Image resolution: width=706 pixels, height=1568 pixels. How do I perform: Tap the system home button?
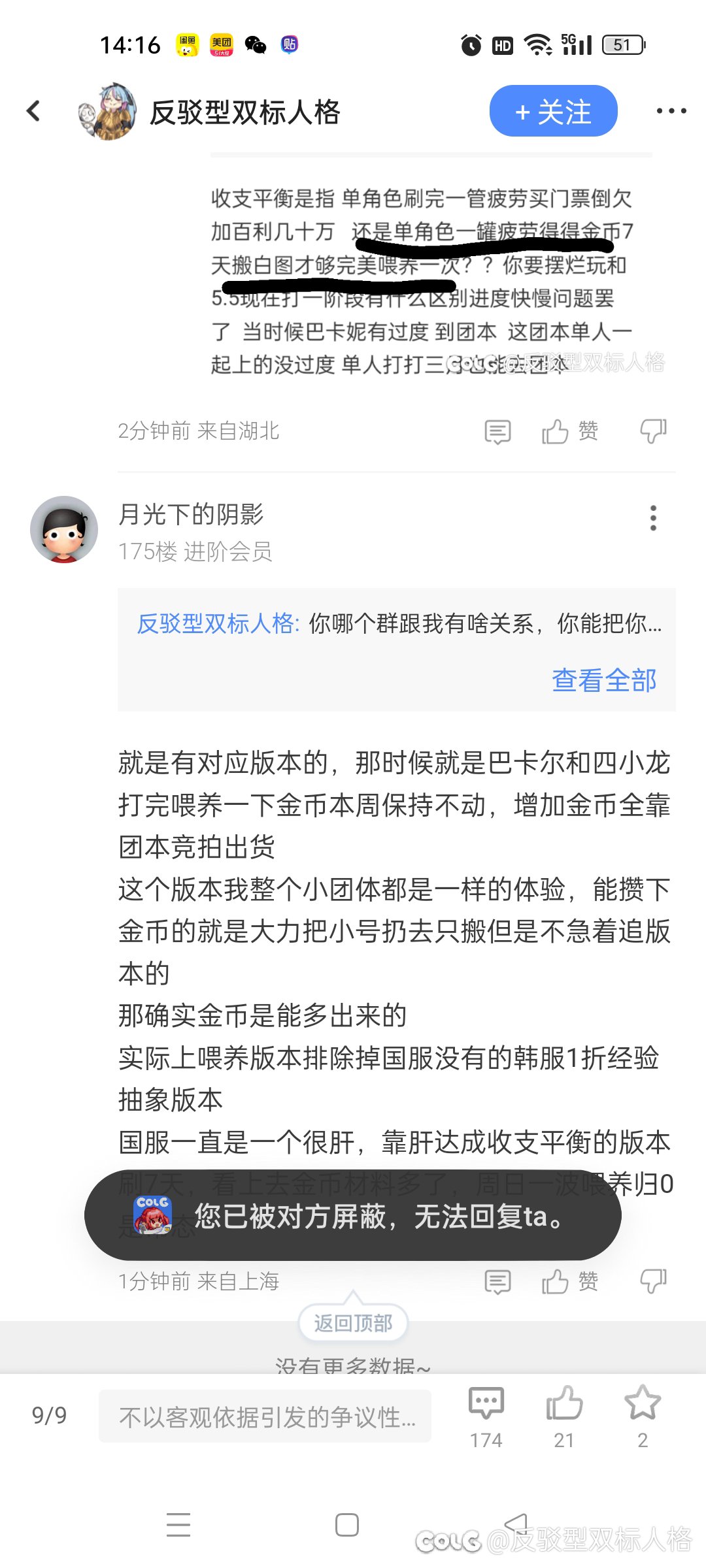pos(346,1525)
